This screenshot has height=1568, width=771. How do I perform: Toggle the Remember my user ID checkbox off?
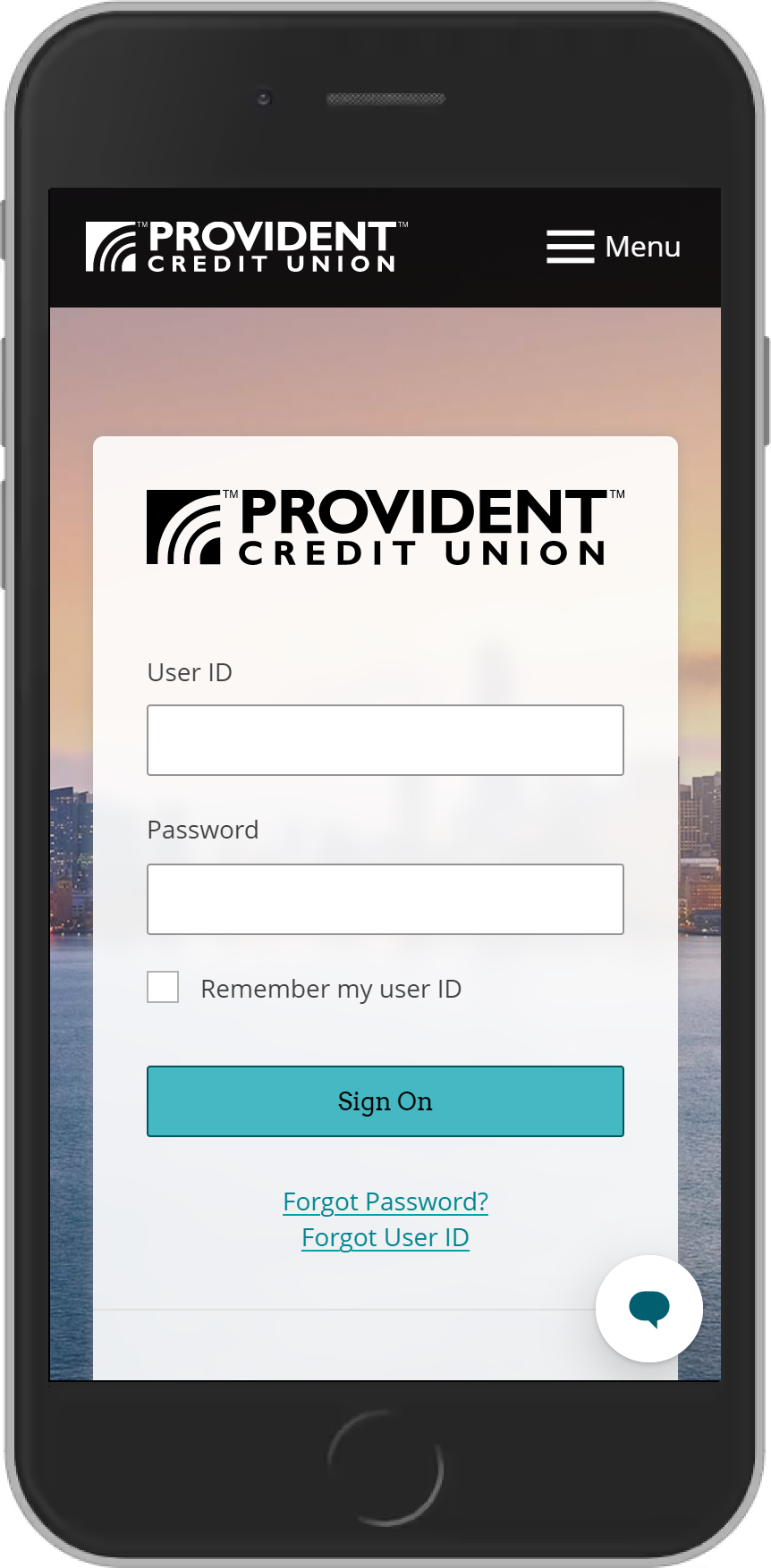[163, 987]
